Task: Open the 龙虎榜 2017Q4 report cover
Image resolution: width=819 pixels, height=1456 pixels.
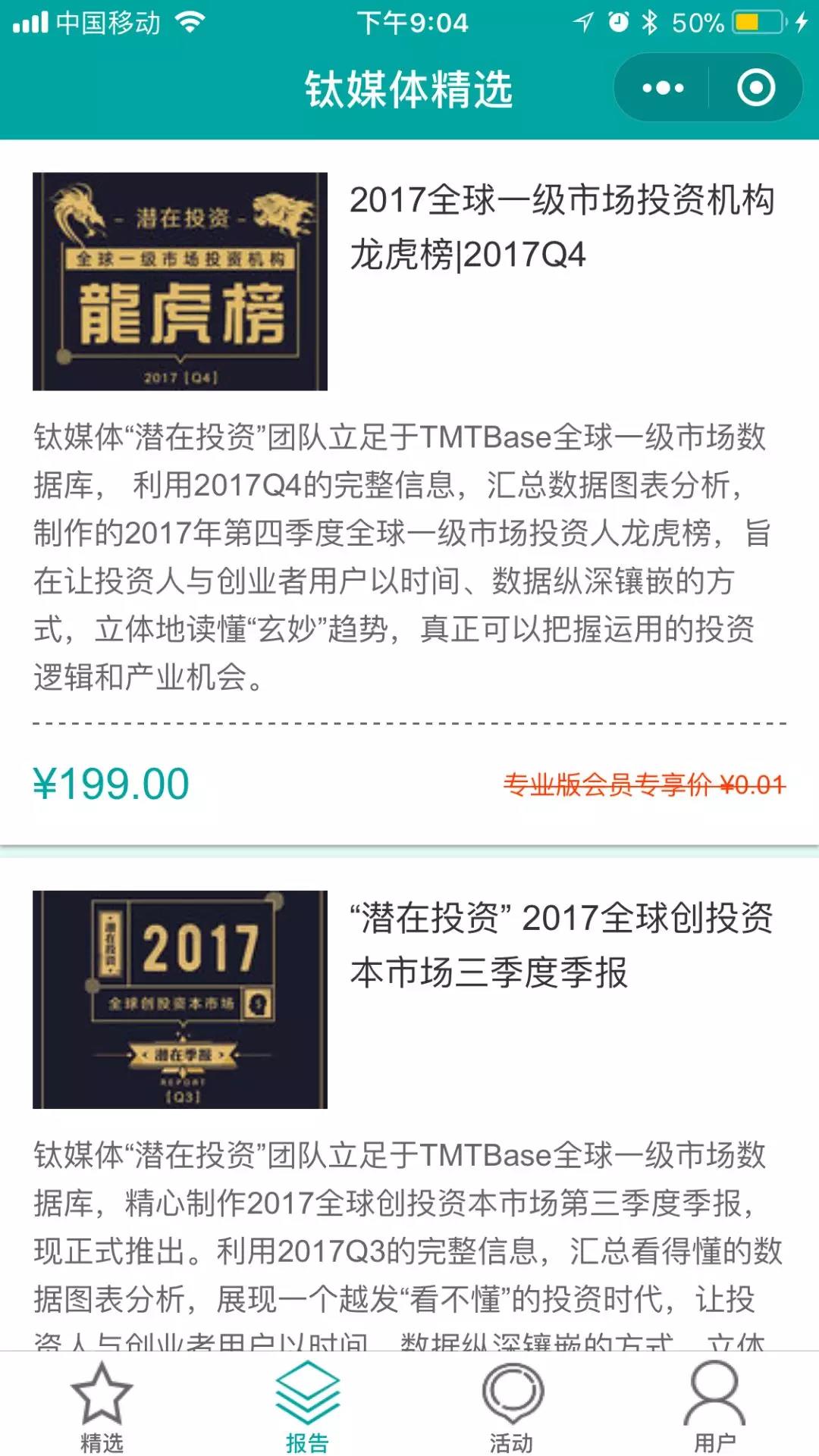Action: point(180,281)
